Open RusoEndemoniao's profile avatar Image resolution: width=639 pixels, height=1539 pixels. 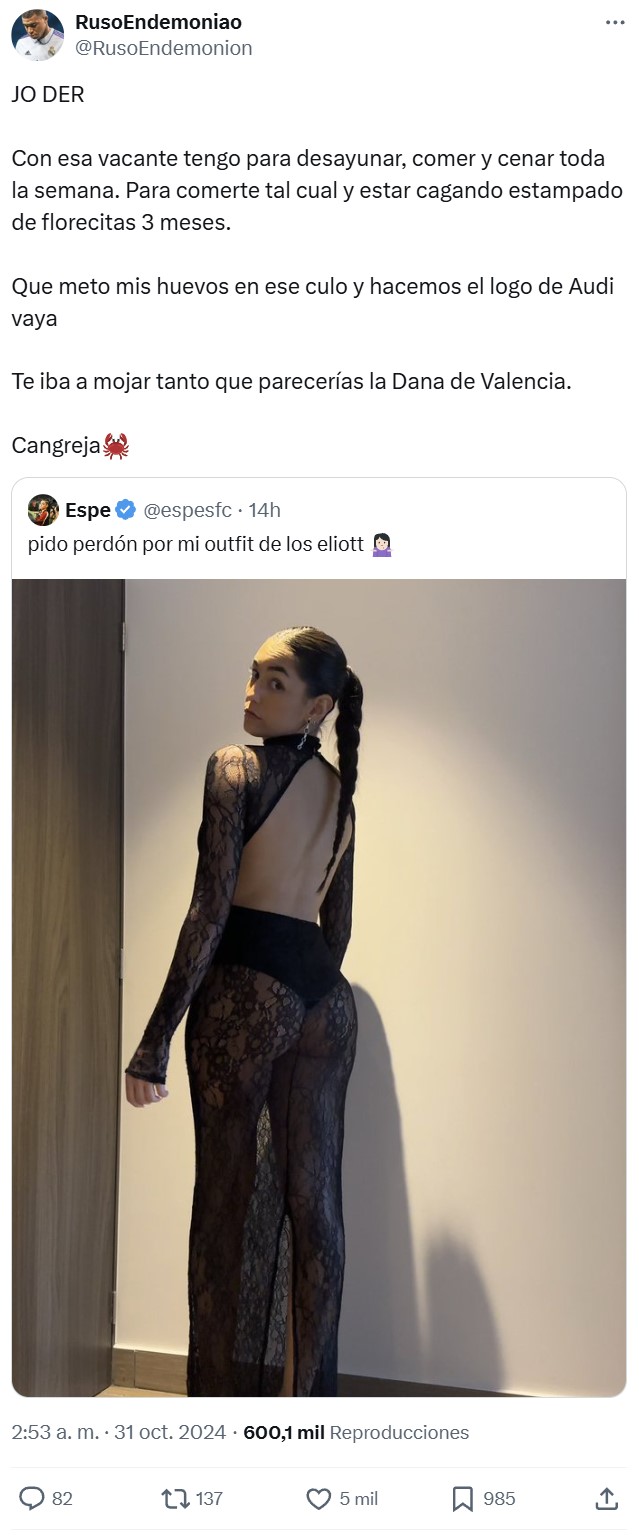(37, 36)
